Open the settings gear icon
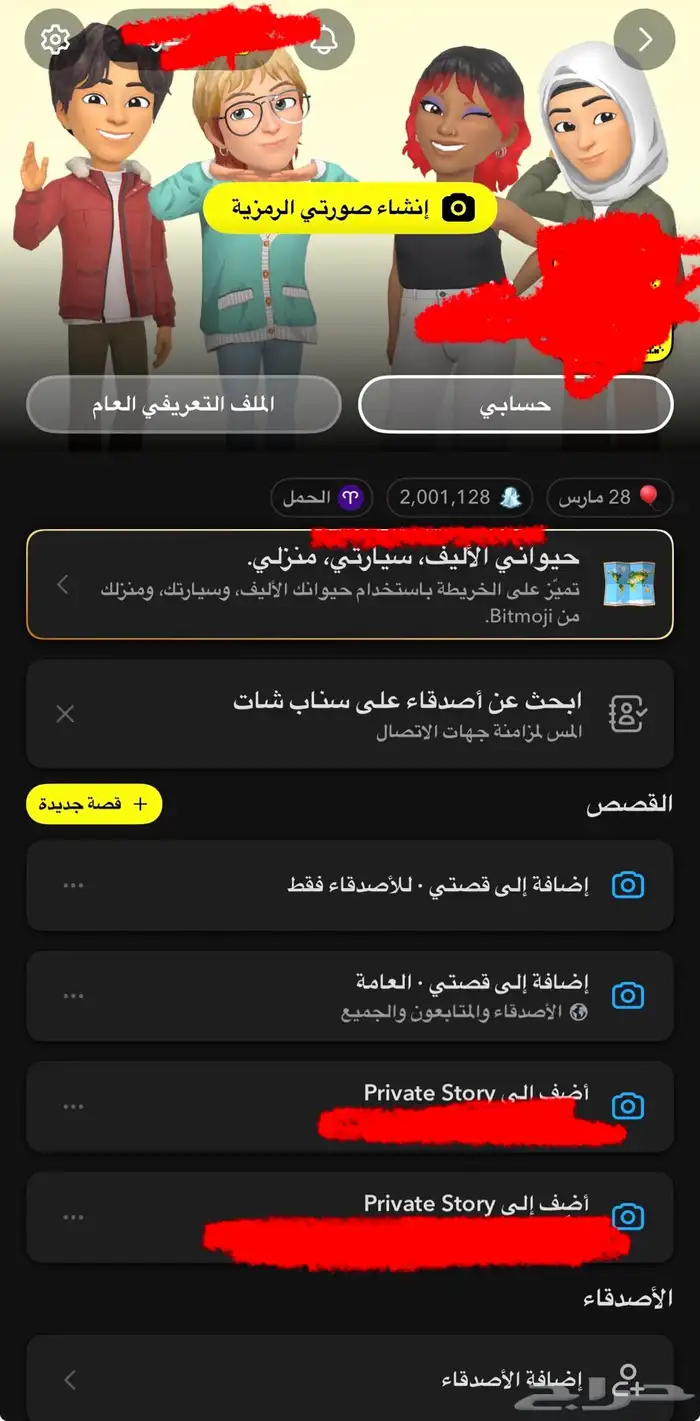700x1421 pixels. 54,39
